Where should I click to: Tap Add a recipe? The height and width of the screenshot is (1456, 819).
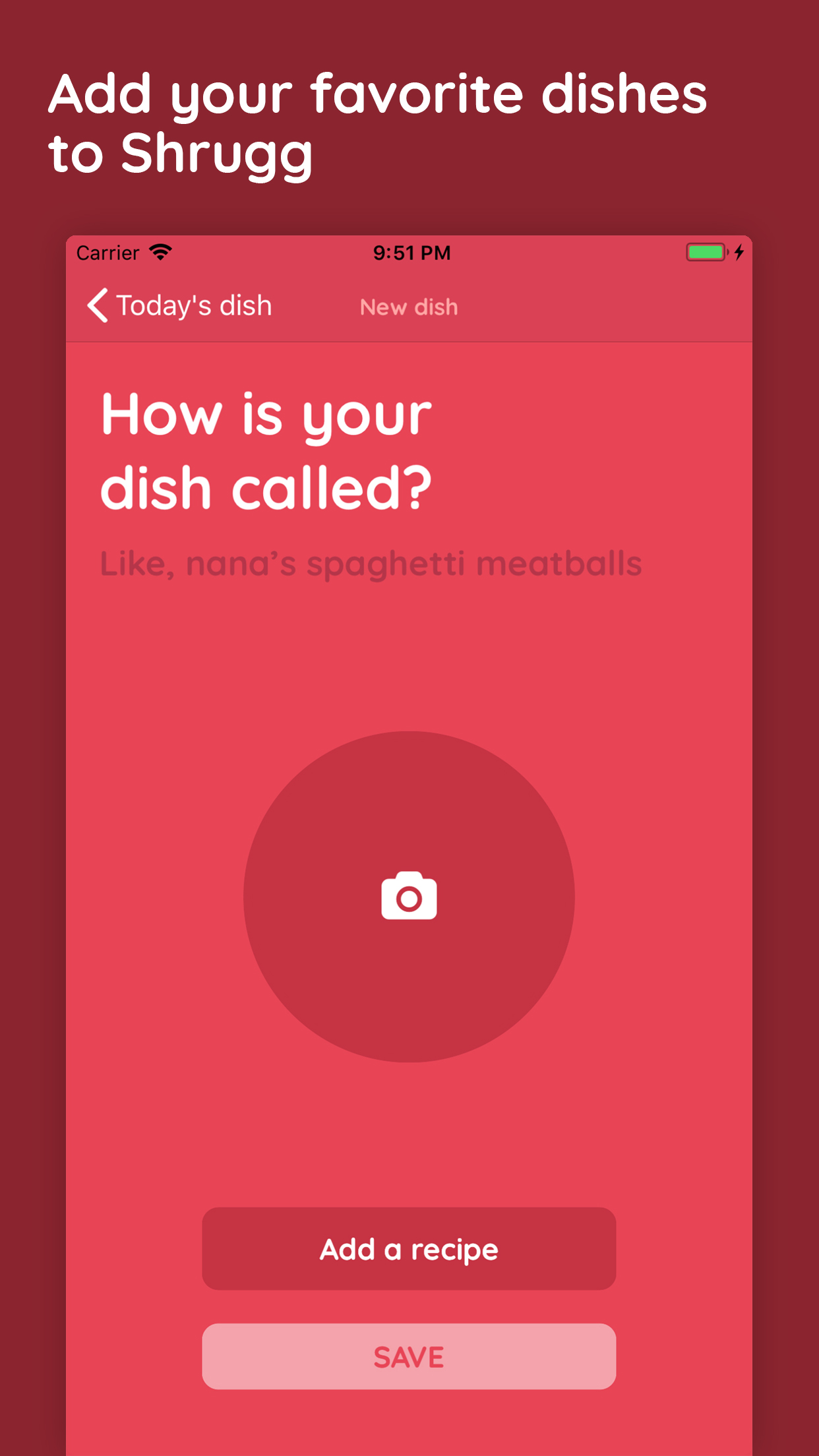[409, 1249]
